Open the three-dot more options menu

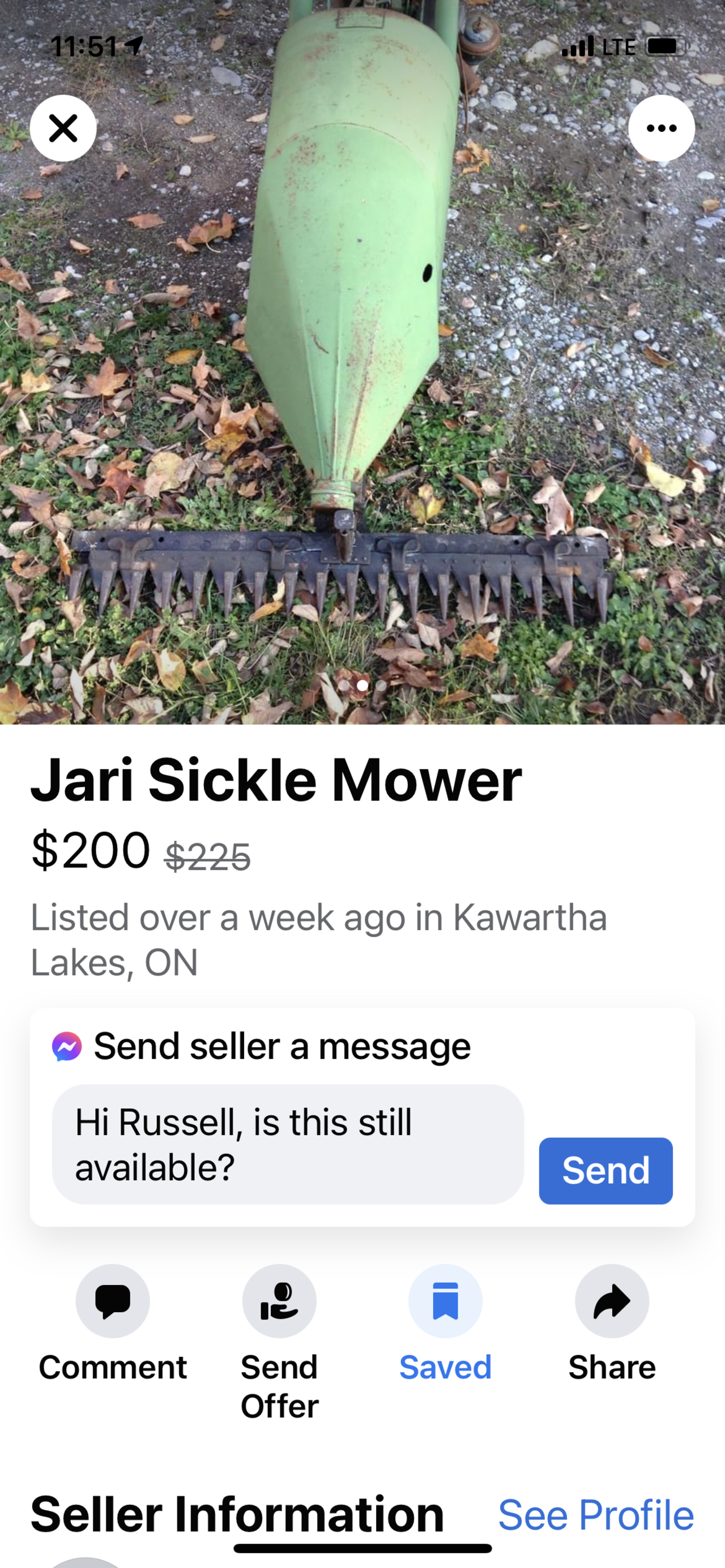(x=661, y=128)
